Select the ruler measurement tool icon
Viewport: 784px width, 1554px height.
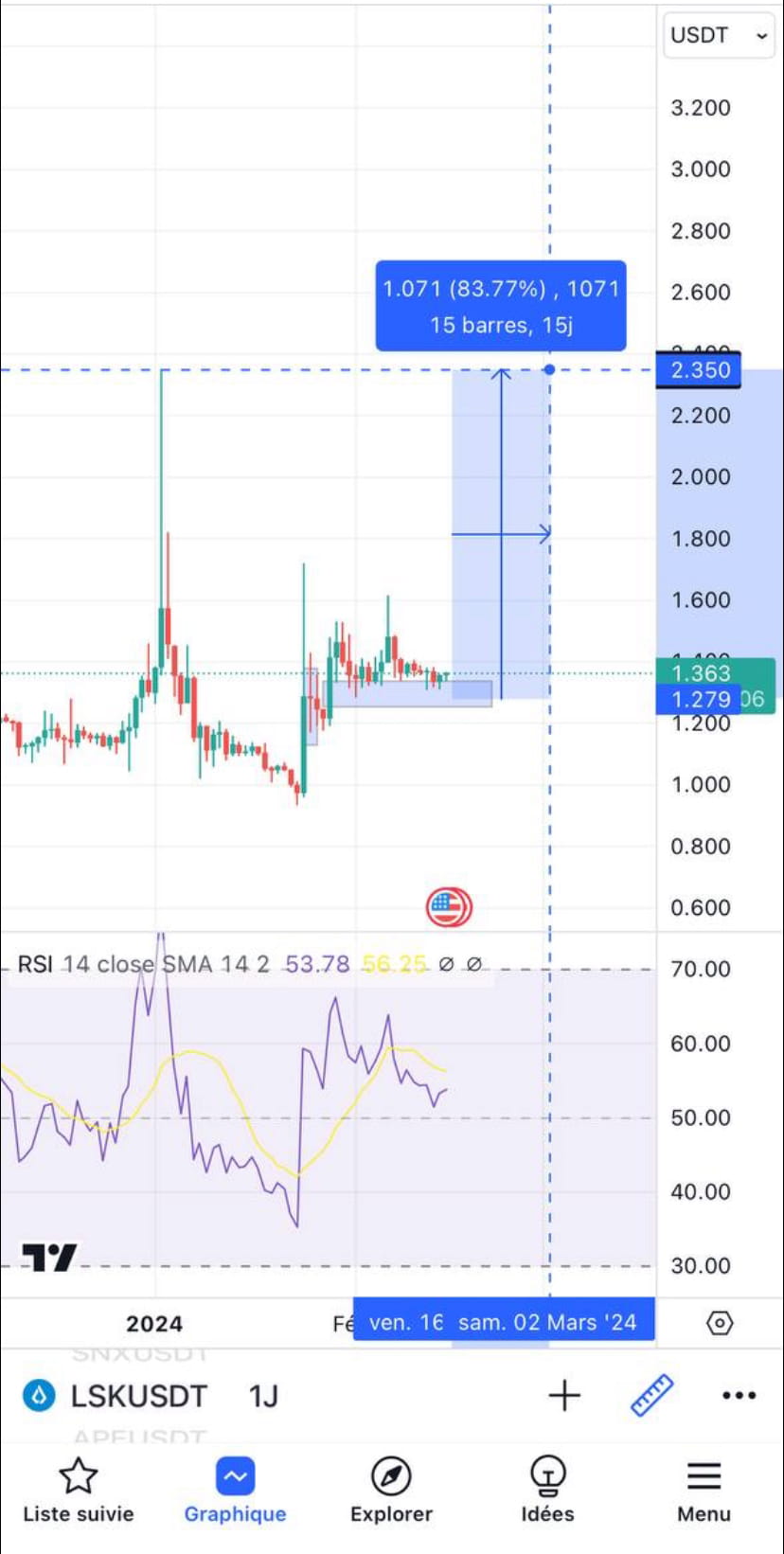(651, 1395)
